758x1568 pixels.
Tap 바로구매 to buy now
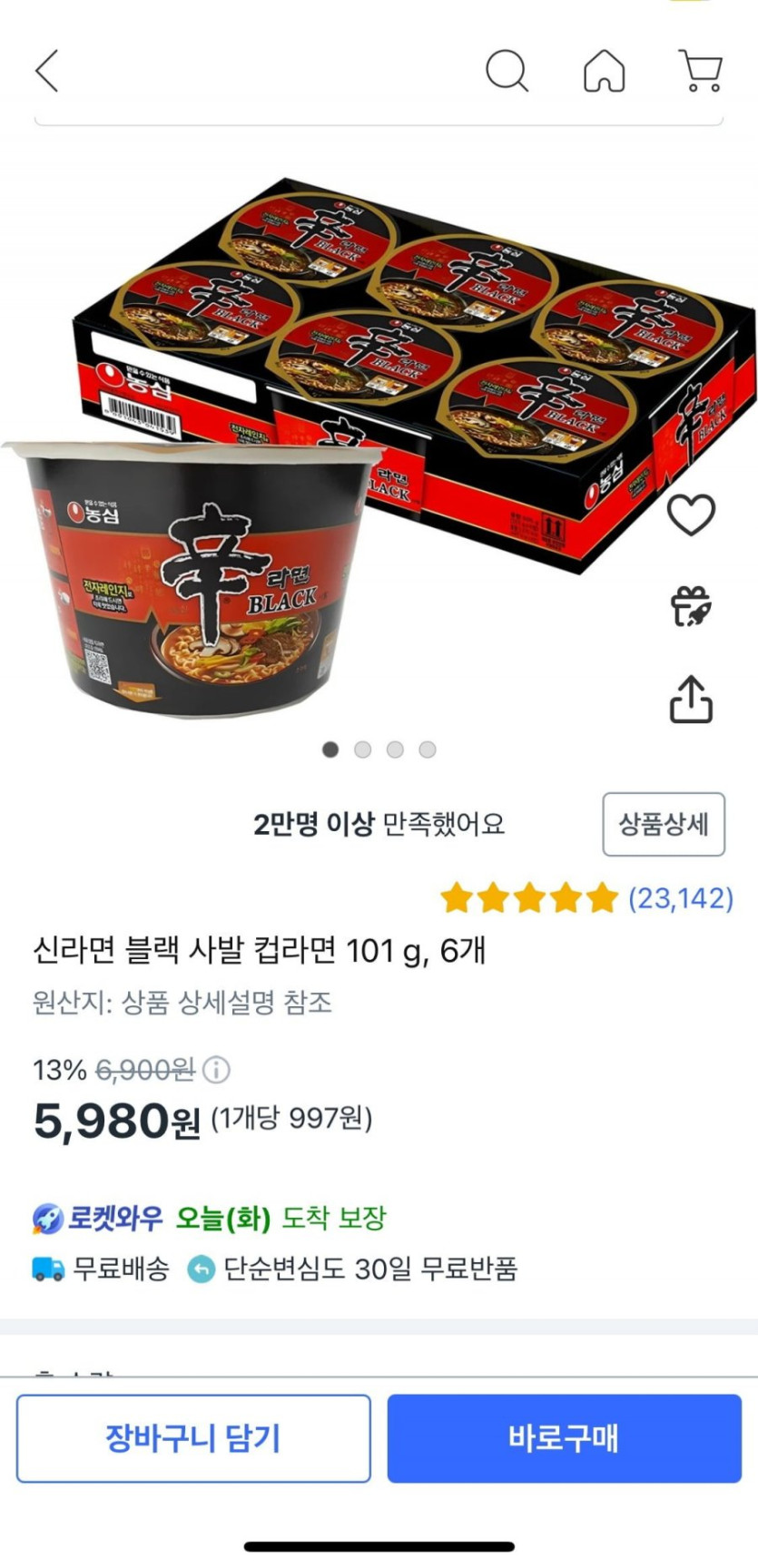click(x=564, y=1438)
